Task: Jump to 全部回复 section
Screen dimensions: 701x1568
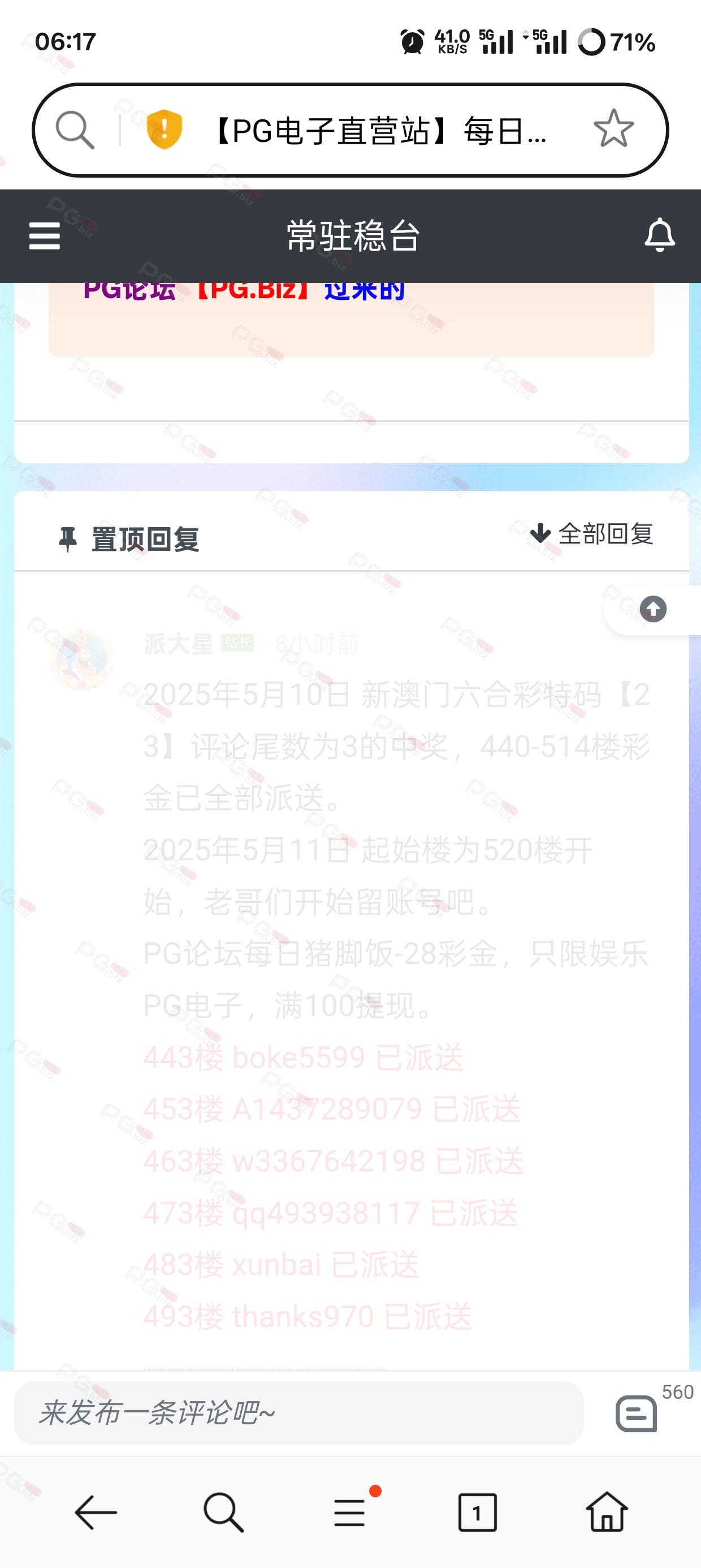Action: [591, 534]
